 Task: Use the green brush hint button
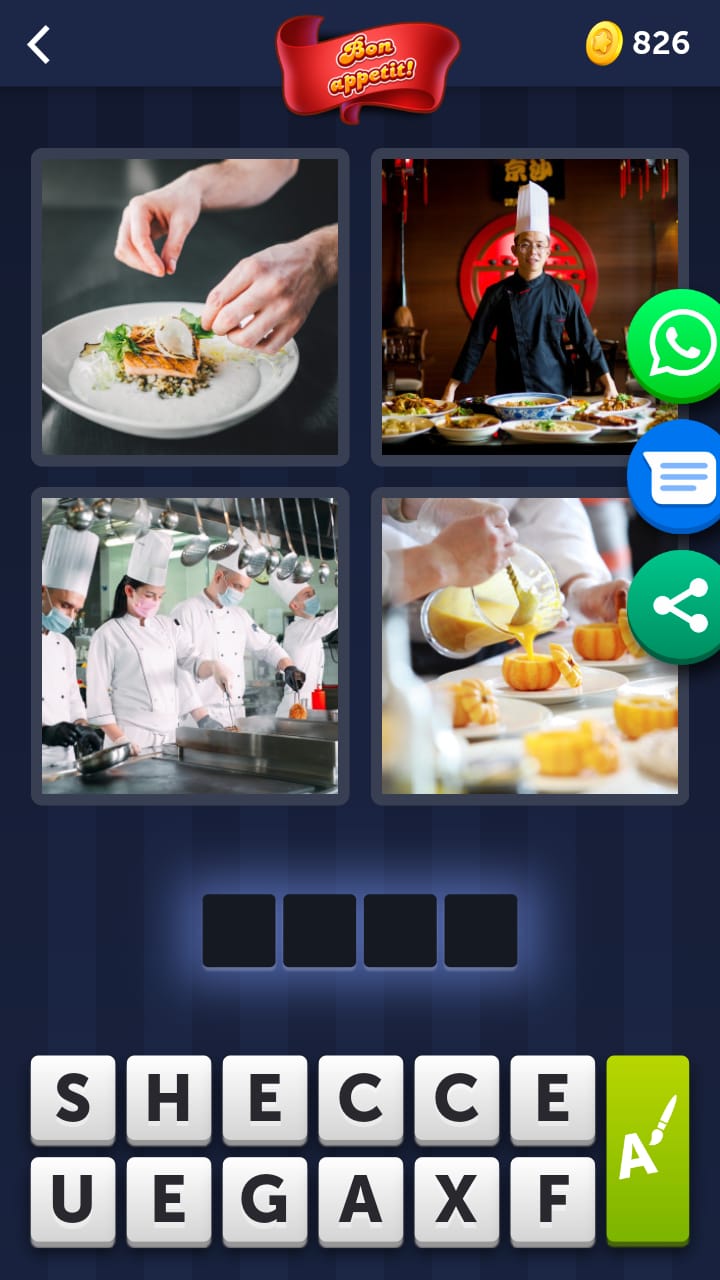(x=648, y=1150)
